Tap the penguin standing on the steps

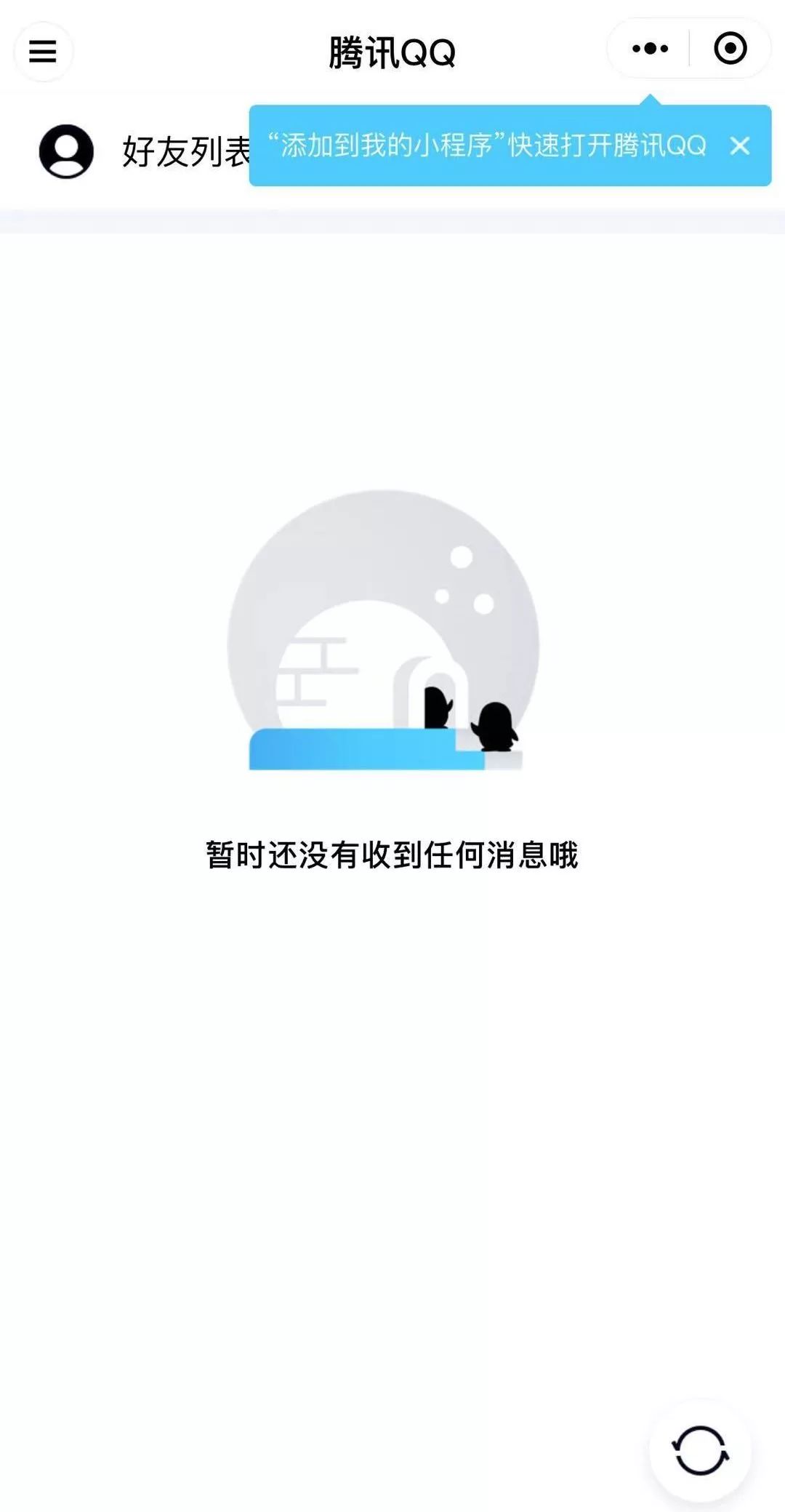(x=496, y=727)
